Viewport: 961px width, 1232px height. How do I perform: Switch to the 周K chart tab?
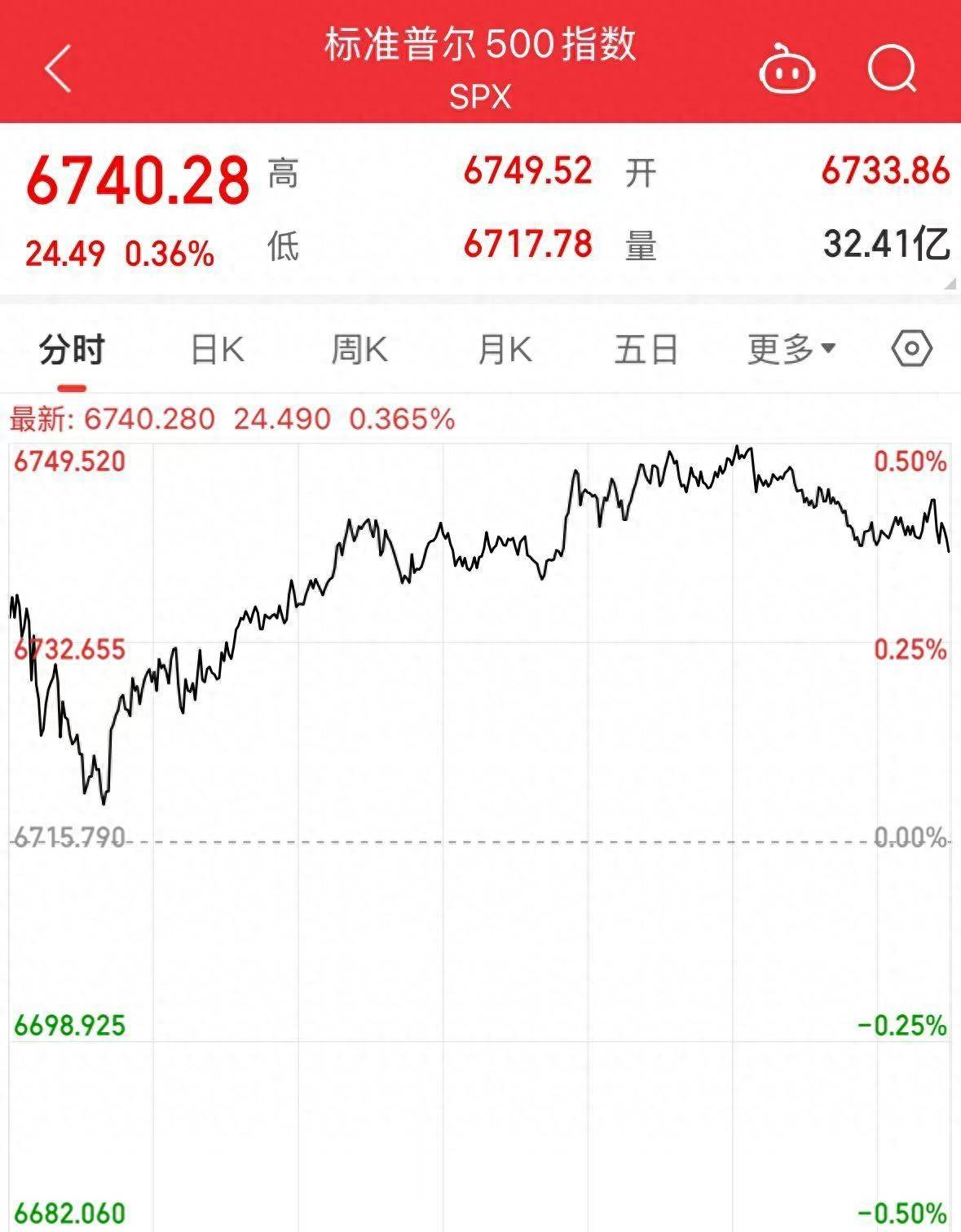point(359,350)
